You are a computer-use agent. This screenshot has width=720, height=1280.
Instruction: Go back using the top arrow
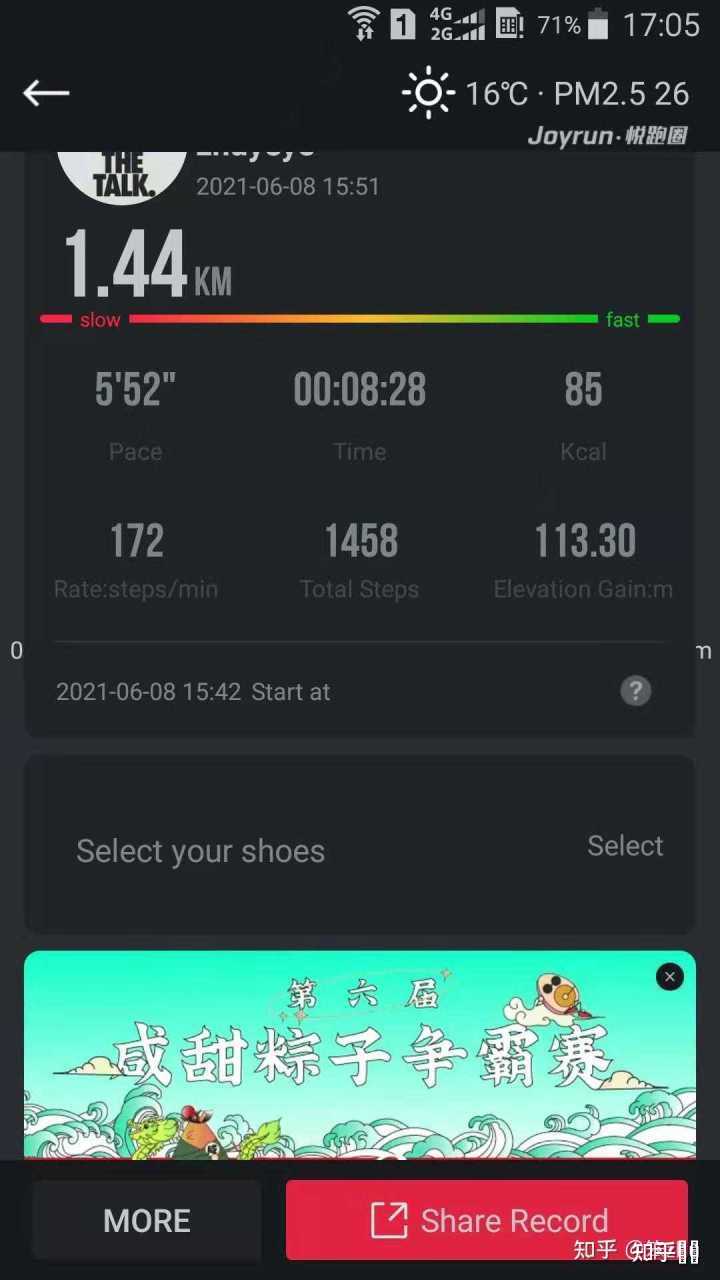(46, 93)
